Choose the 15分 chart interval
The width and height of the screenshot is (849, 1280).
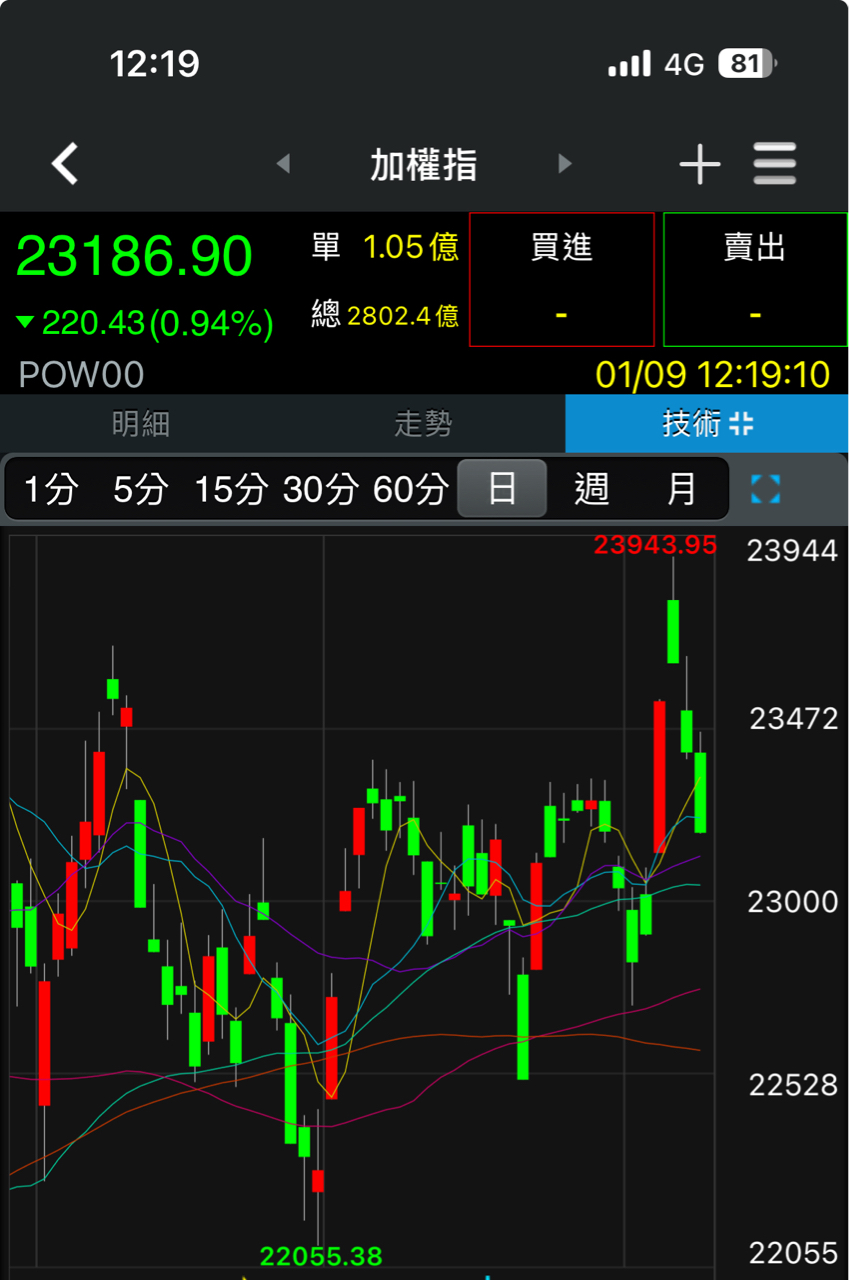(232, 489)
